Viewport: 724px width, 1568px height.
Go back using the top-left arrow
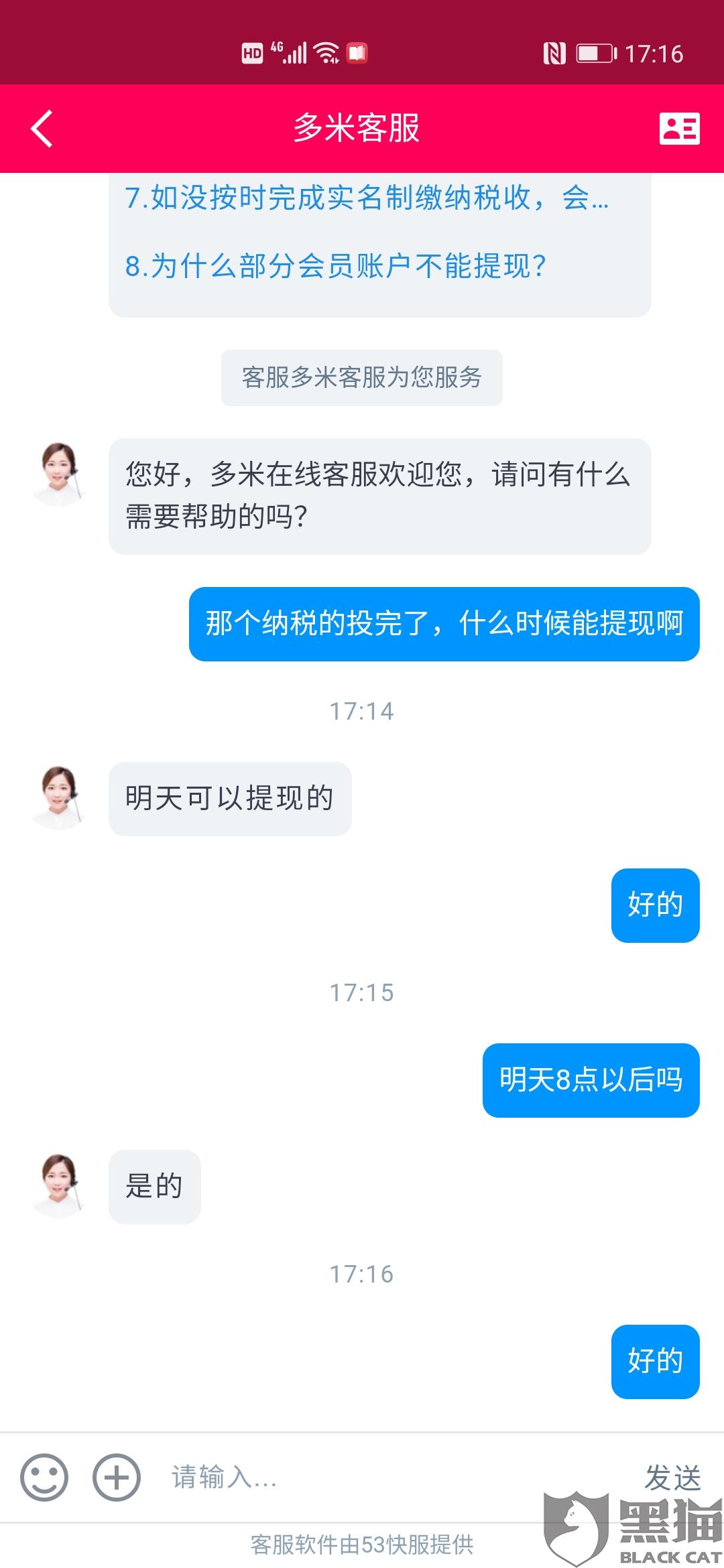tap(42, 128)
